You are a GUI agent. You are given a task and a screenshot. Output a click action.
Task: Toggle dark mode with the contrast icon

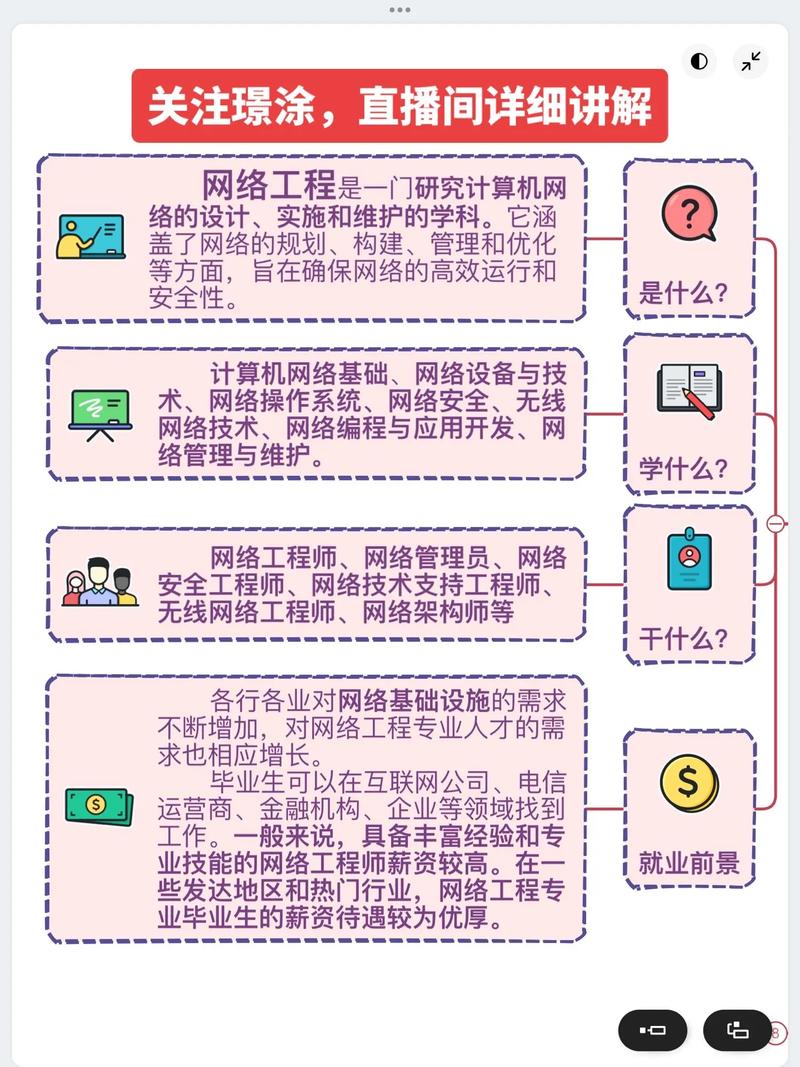698,61
